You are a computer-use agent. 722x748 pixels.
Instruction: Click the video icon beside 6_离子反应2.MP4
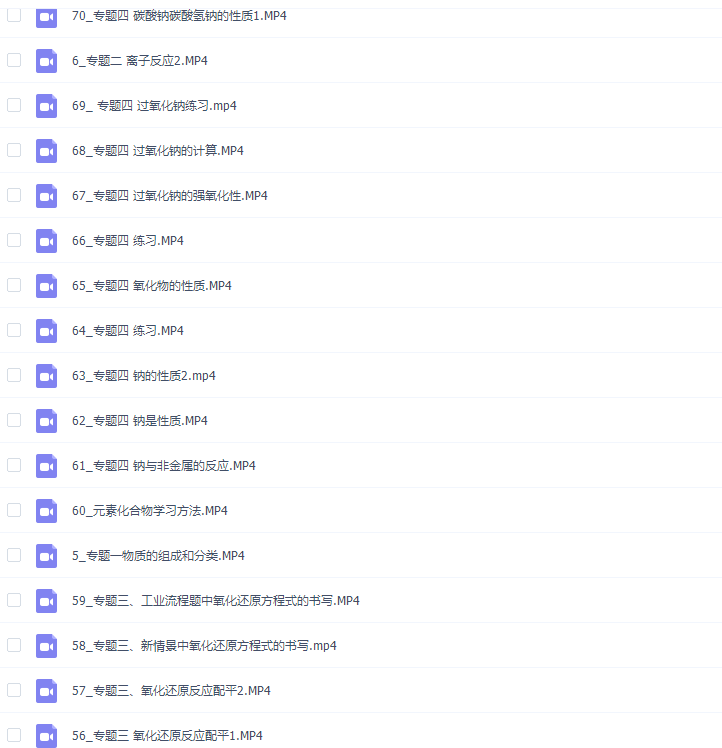[46, 60]
